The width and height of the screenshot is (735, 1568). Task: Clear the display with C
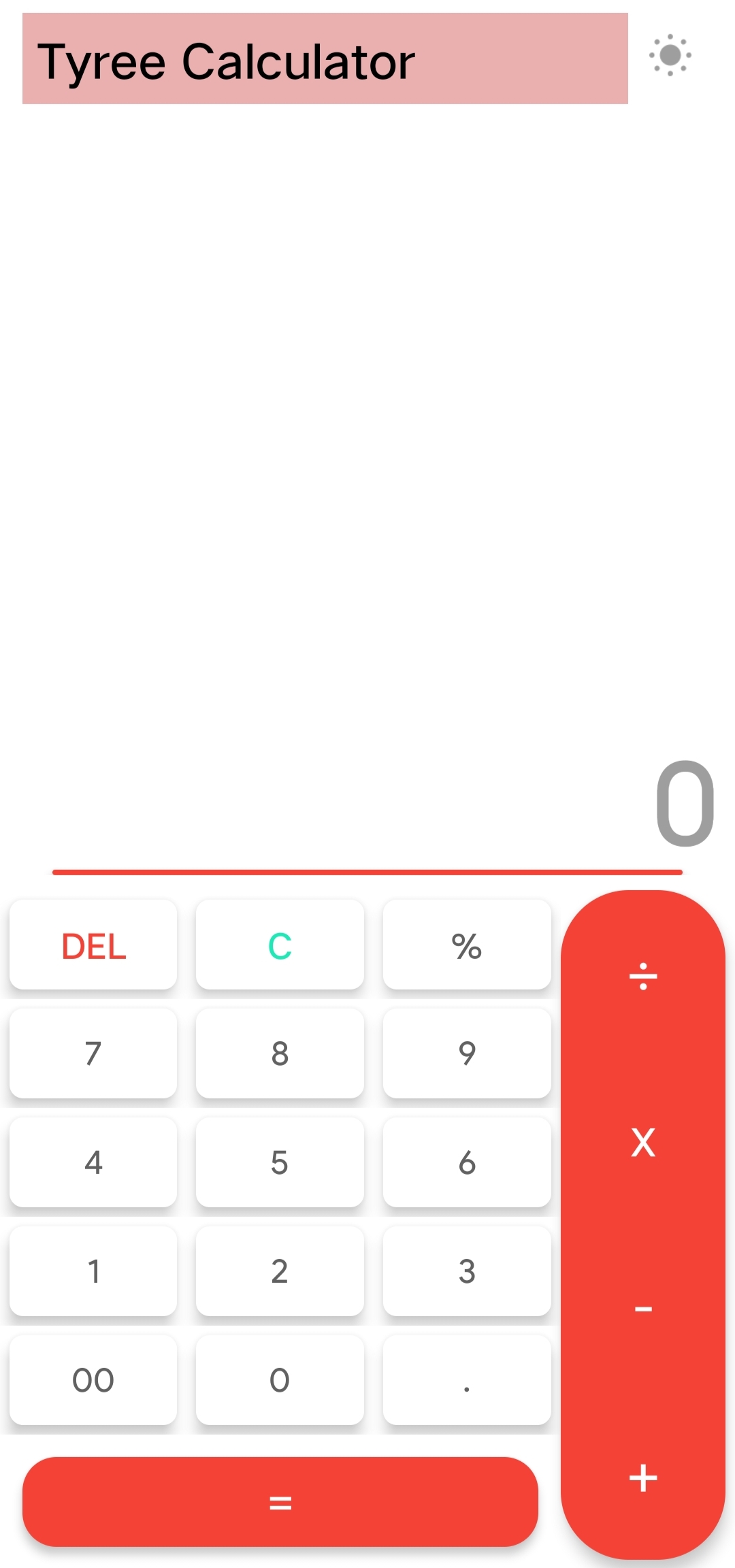click(280, 945)
